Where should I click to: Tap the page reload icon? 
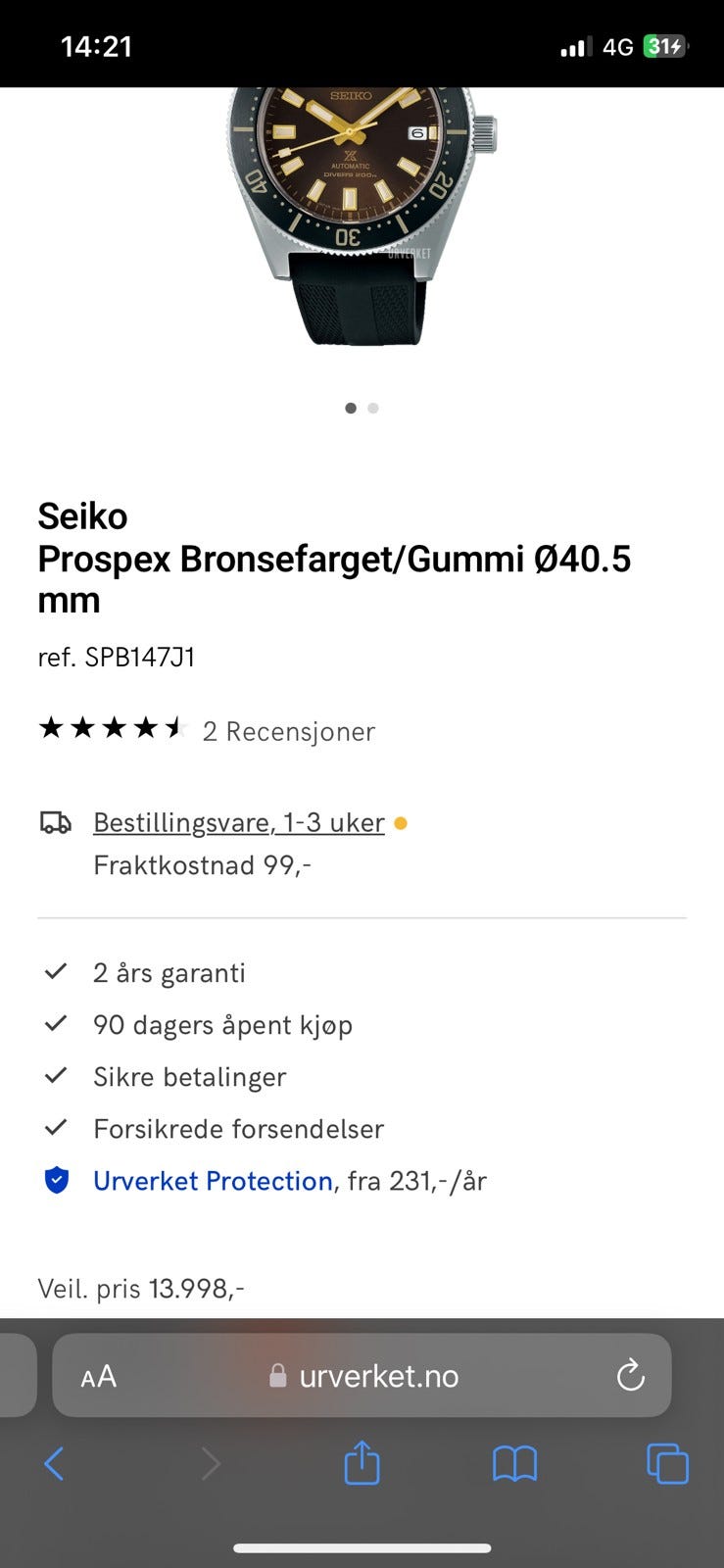click(x=631, y=1375)
